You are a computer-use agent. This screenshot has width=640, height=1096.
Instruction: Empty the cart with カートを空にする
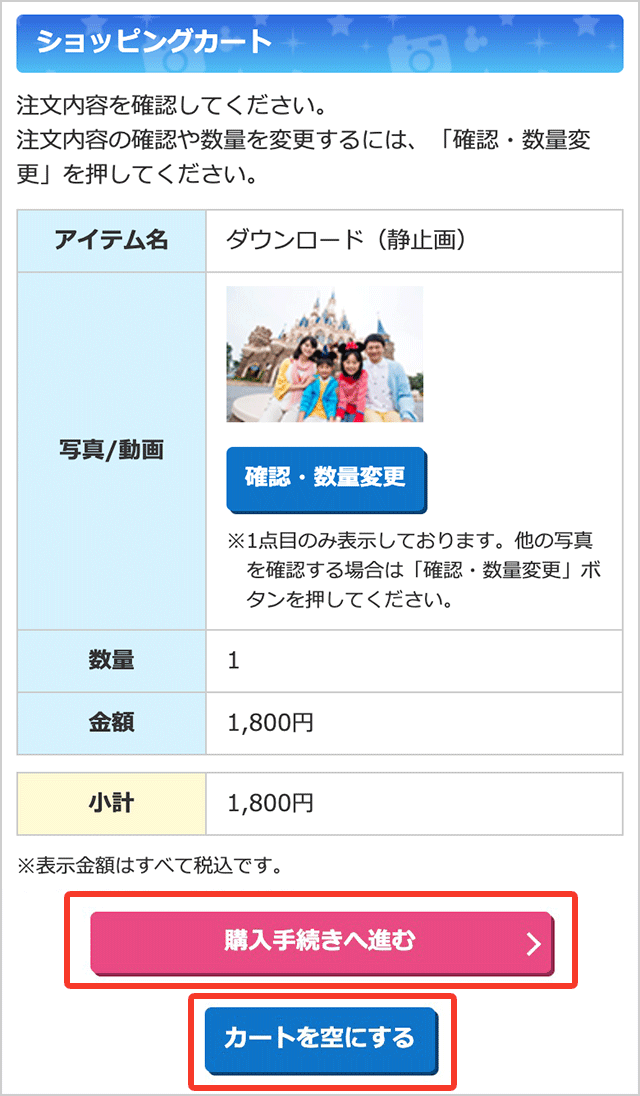(321, 1039)
